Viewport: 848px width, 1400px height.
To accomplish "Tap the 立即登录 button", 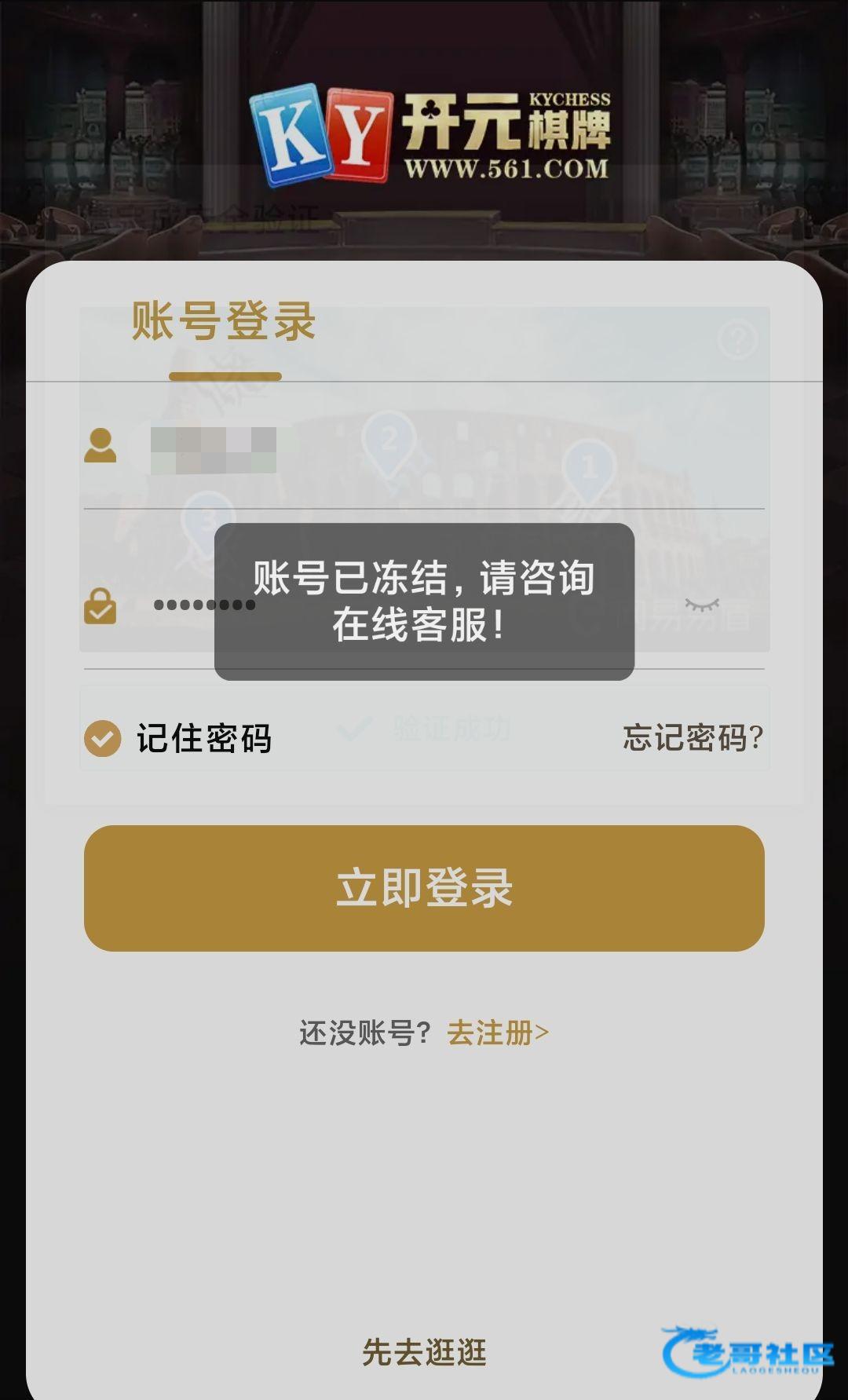I will (x=424, y=888).
